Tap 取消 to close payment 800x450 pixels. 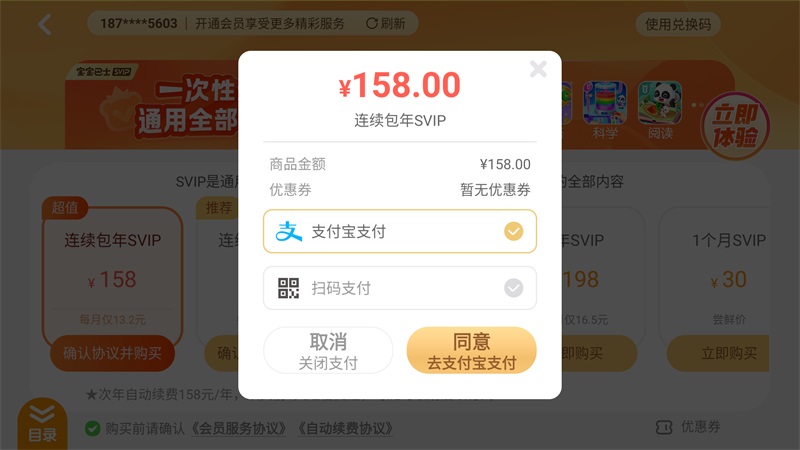coord(328,351)
